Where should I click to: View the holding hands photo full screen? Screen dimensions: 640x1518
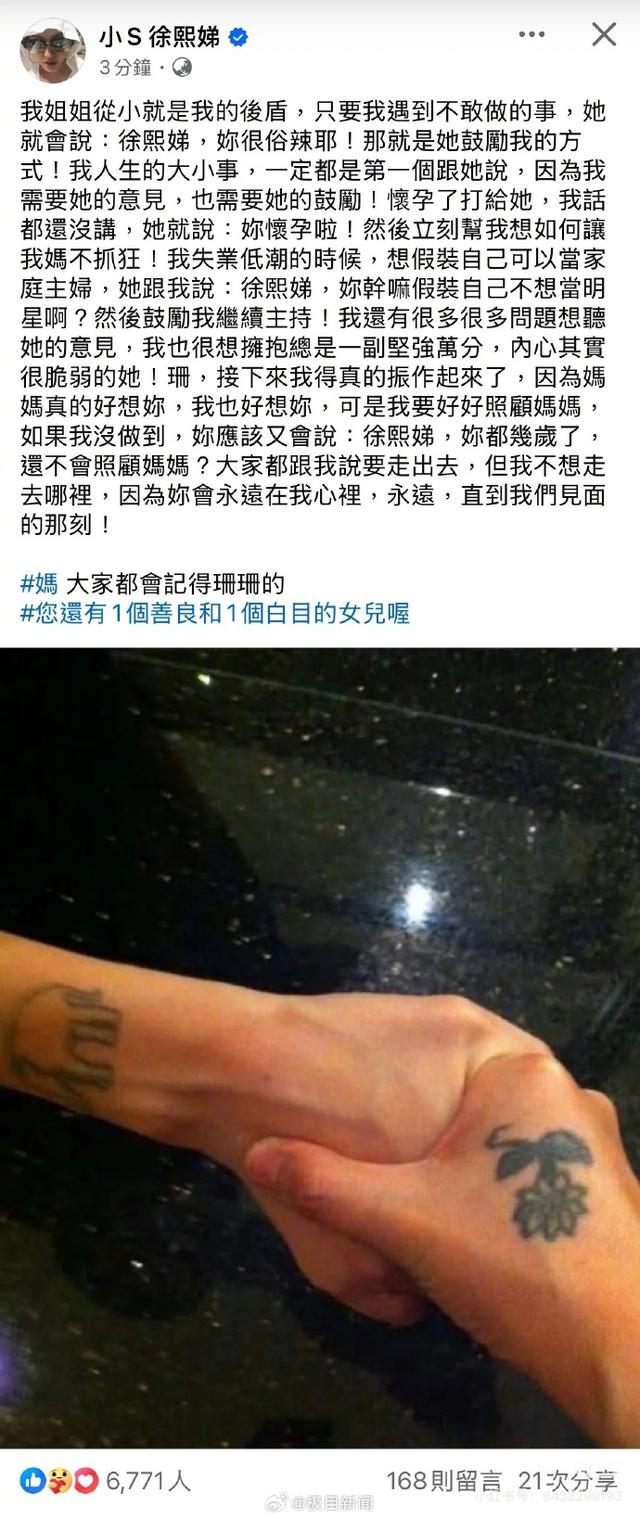coord(320,1045)
